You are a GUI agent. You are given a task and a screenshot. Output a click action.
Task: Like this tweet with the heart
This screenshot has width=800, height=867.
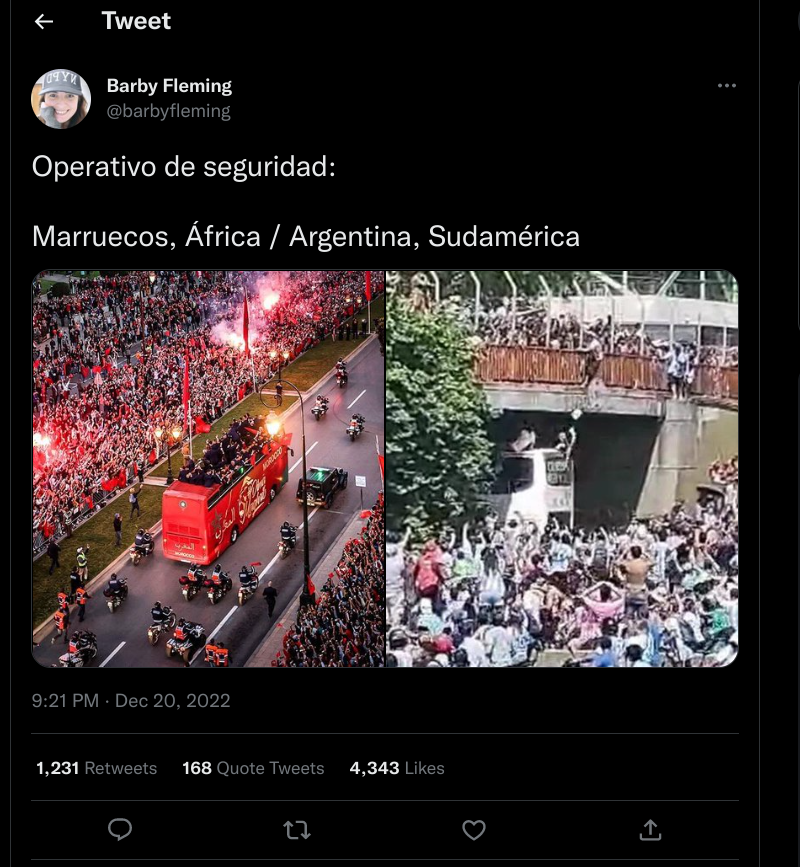click(474, 829)
